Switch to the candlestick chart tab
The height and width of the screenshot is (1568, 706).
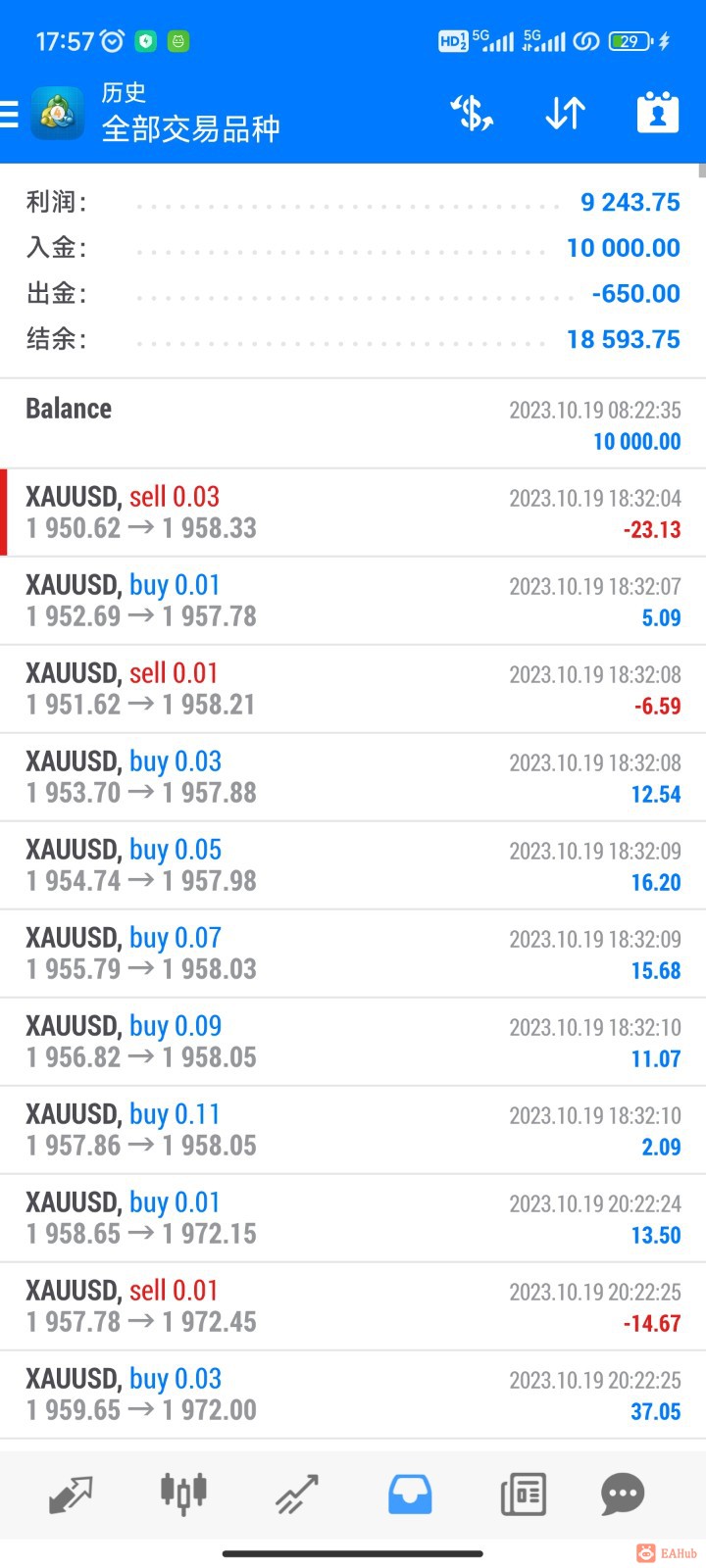point(183,1494)
